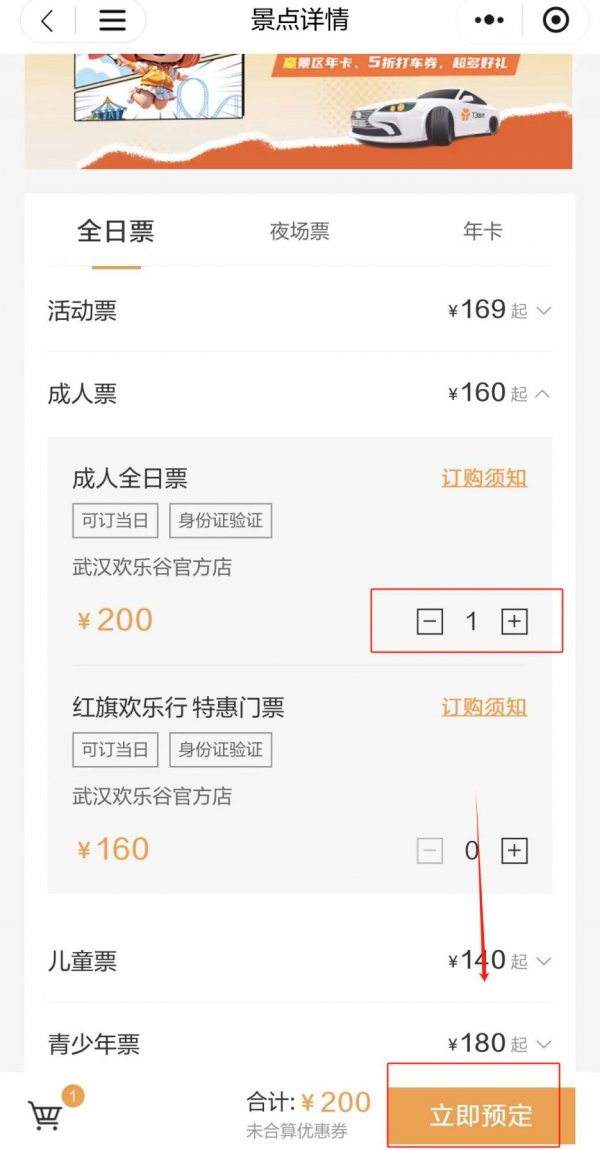Decrease 成人全日票 quantity by one
600x1150 pixels.
point(429,622)
